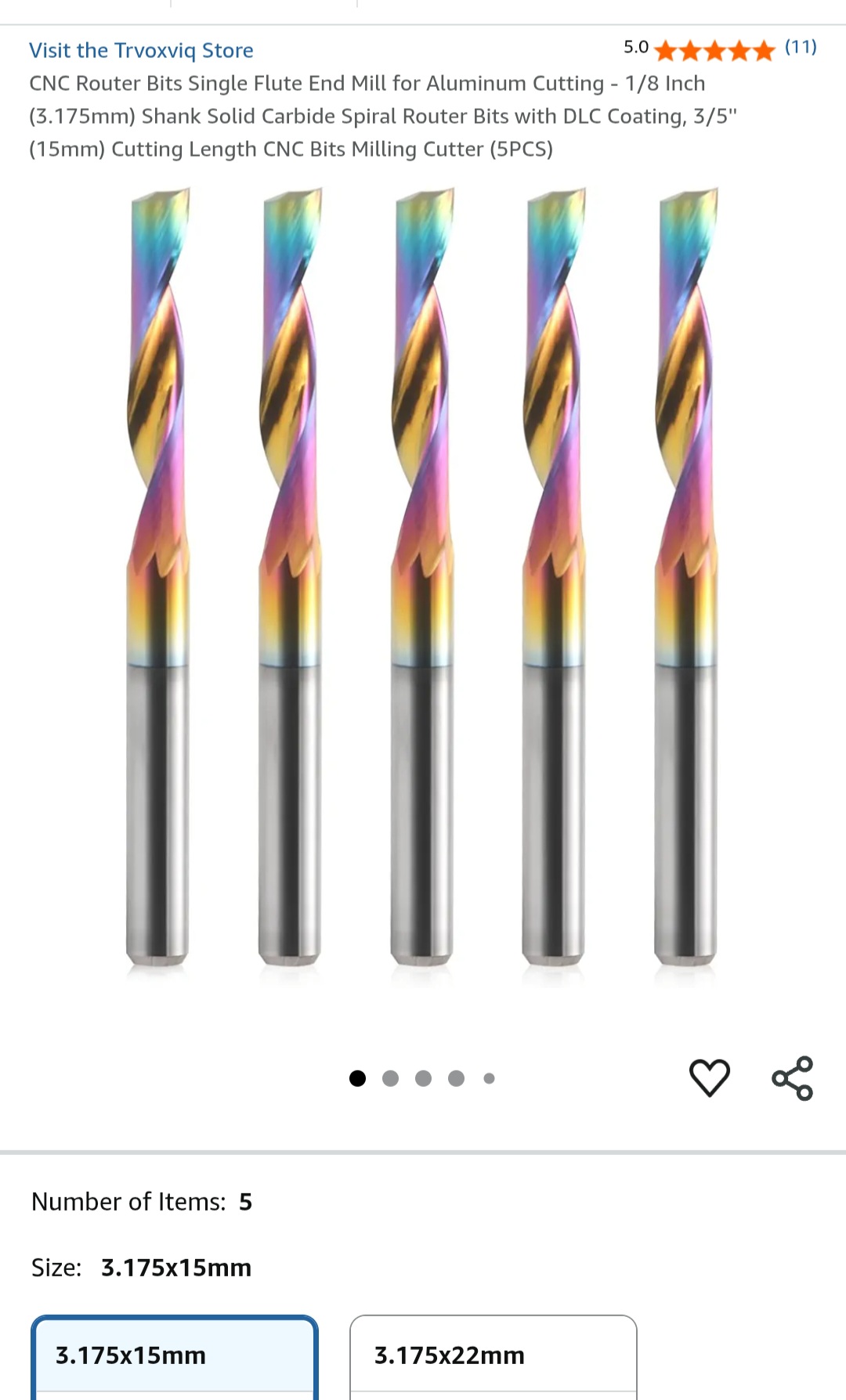This screenshot has width=846, height=1400.
Task: Add product to wish list heart
Action: click(x=709, y=1077)
